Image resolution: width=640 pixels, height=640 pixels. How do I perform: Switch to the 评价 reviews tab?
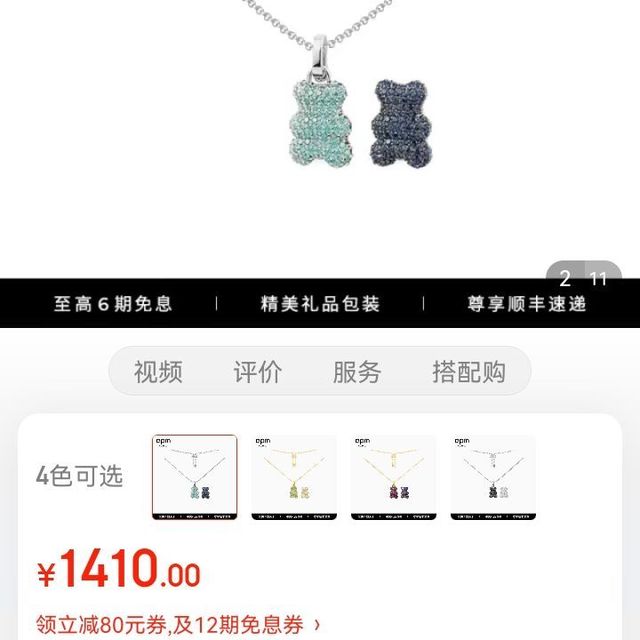(257, 373)
